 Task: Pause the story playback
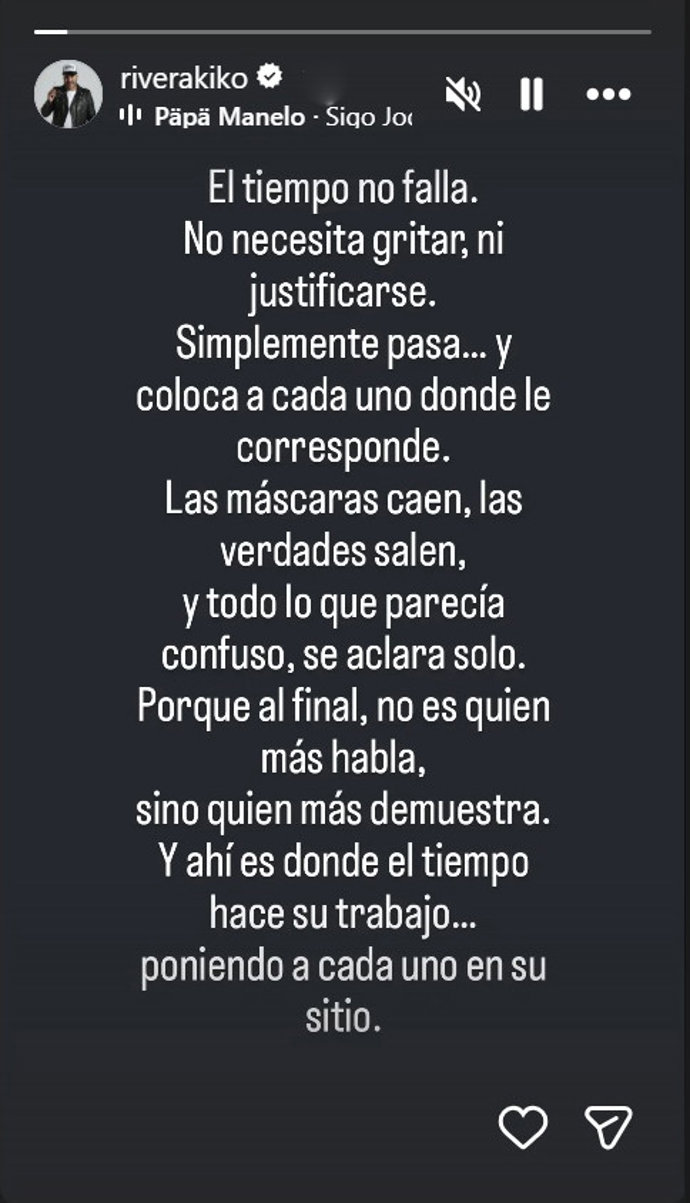pyautogui.click(x=532, y=95)
